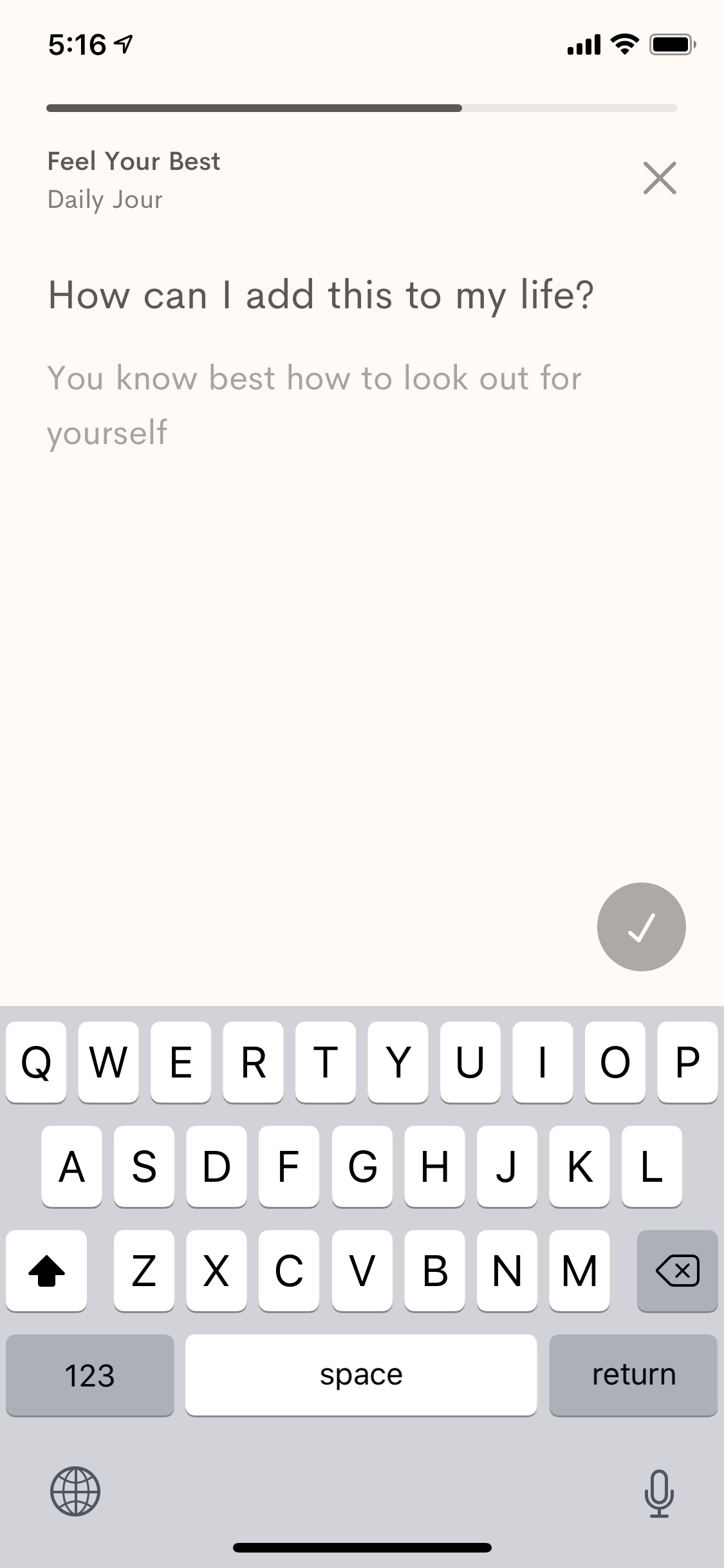Start dictation with the microphone icon

point(659,1493)
